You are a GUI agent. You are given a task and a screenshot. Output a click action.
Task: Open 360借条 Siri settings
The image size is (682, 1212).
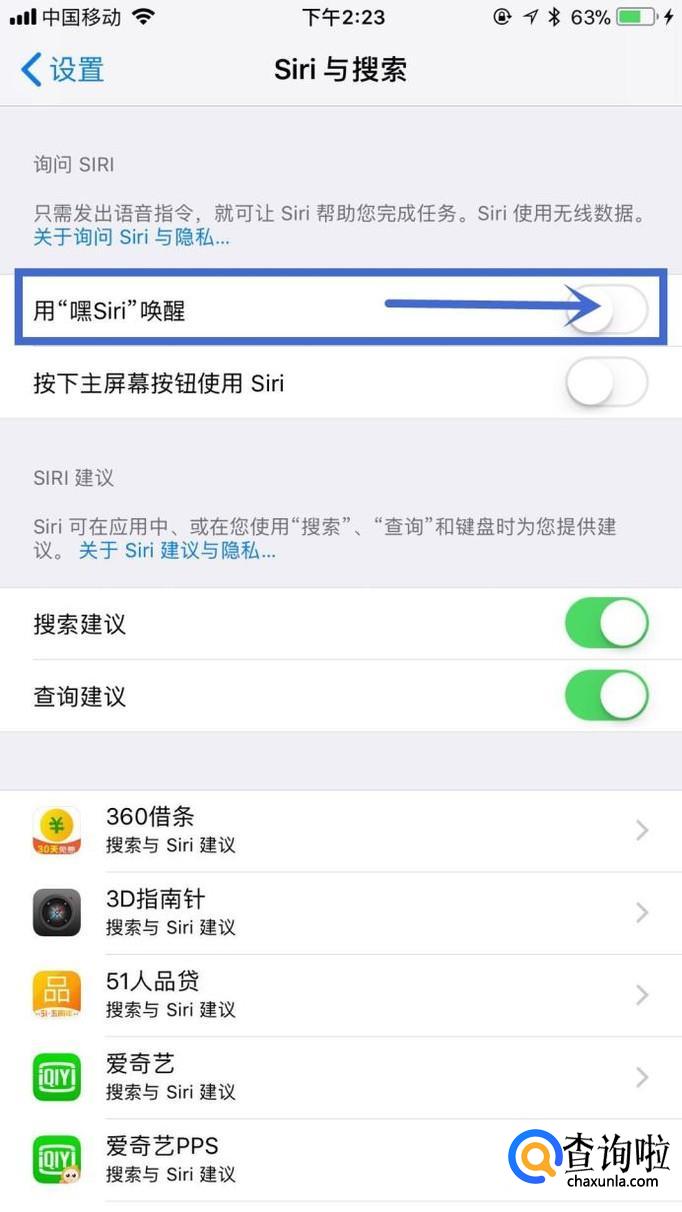pos(341,831)
